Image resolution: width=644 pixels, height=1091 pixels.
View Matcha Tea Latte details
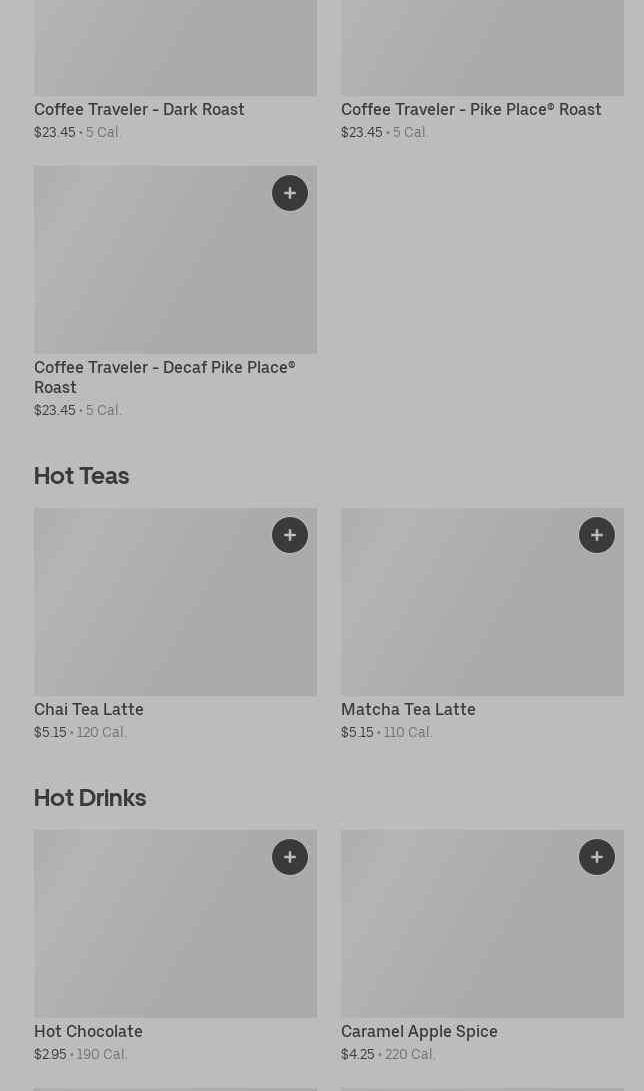click(x=408, y=709)
